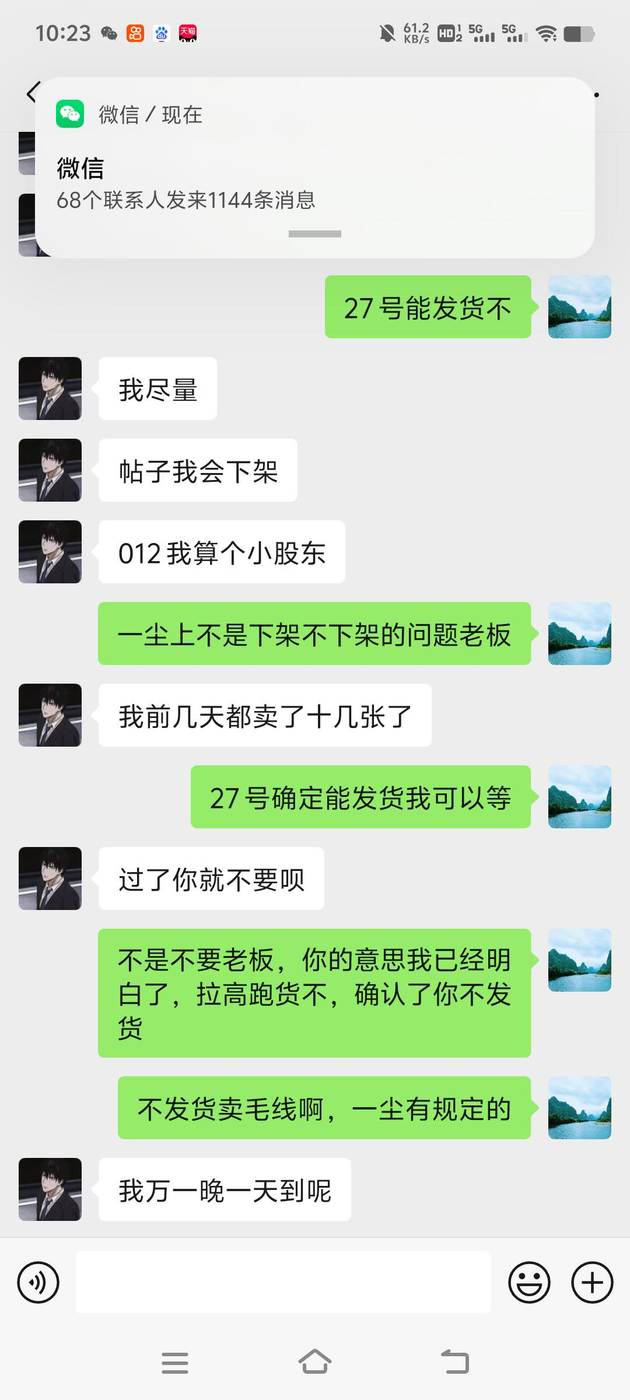Viewport: 630px width, 1400px height.
Task: Tap my avatar beside 27号能发货不
Action: coord(580,307)
